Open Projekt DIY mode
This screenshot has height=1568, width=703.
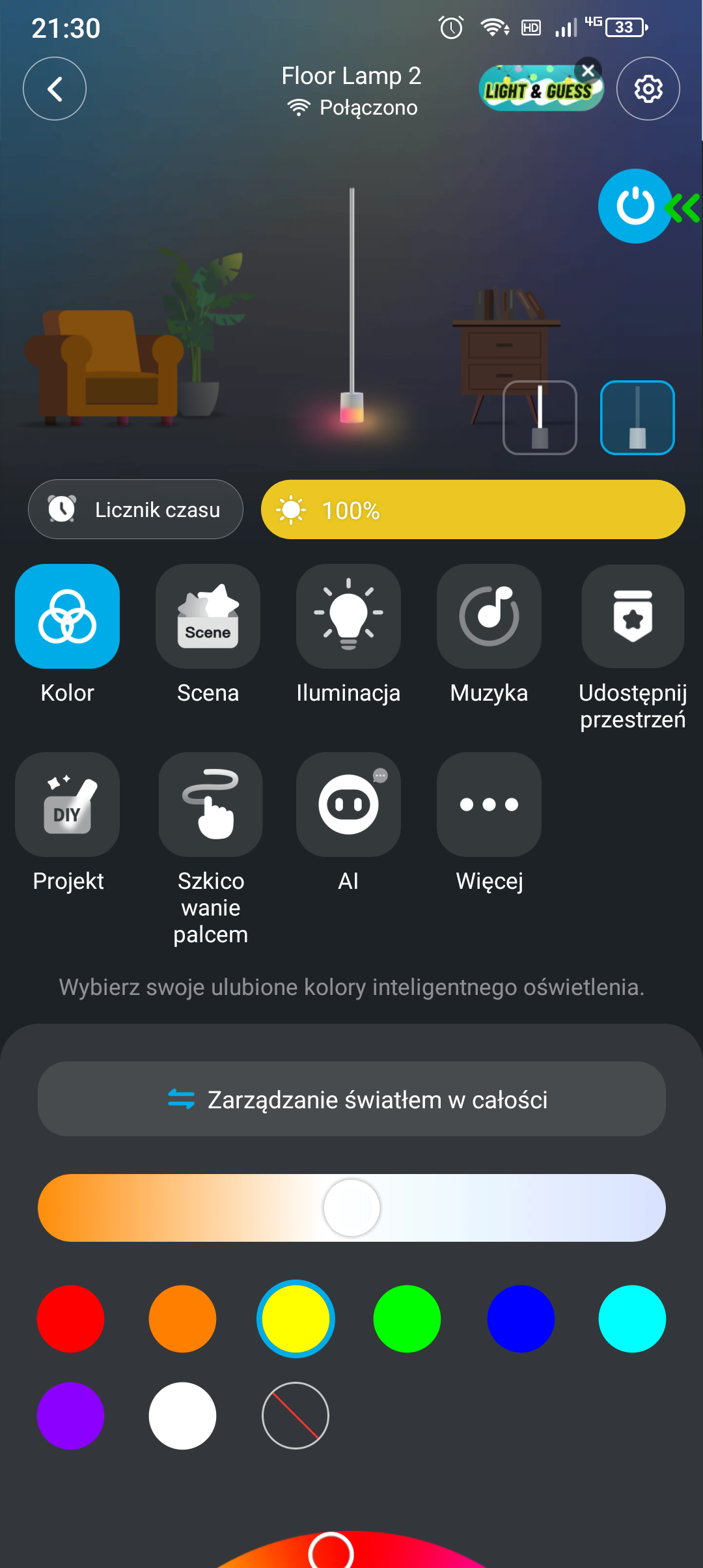coord(67,804)
